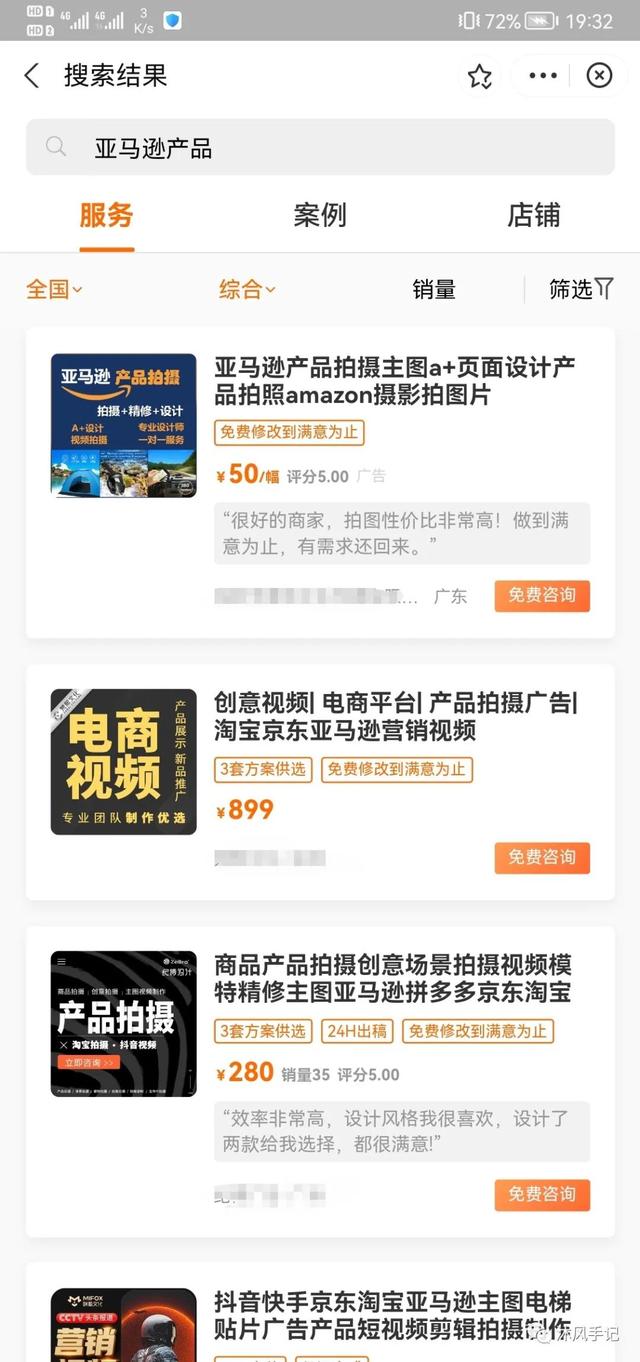Tap 免费咨询 on the ¥50/幅 listing

click(541, 596)
